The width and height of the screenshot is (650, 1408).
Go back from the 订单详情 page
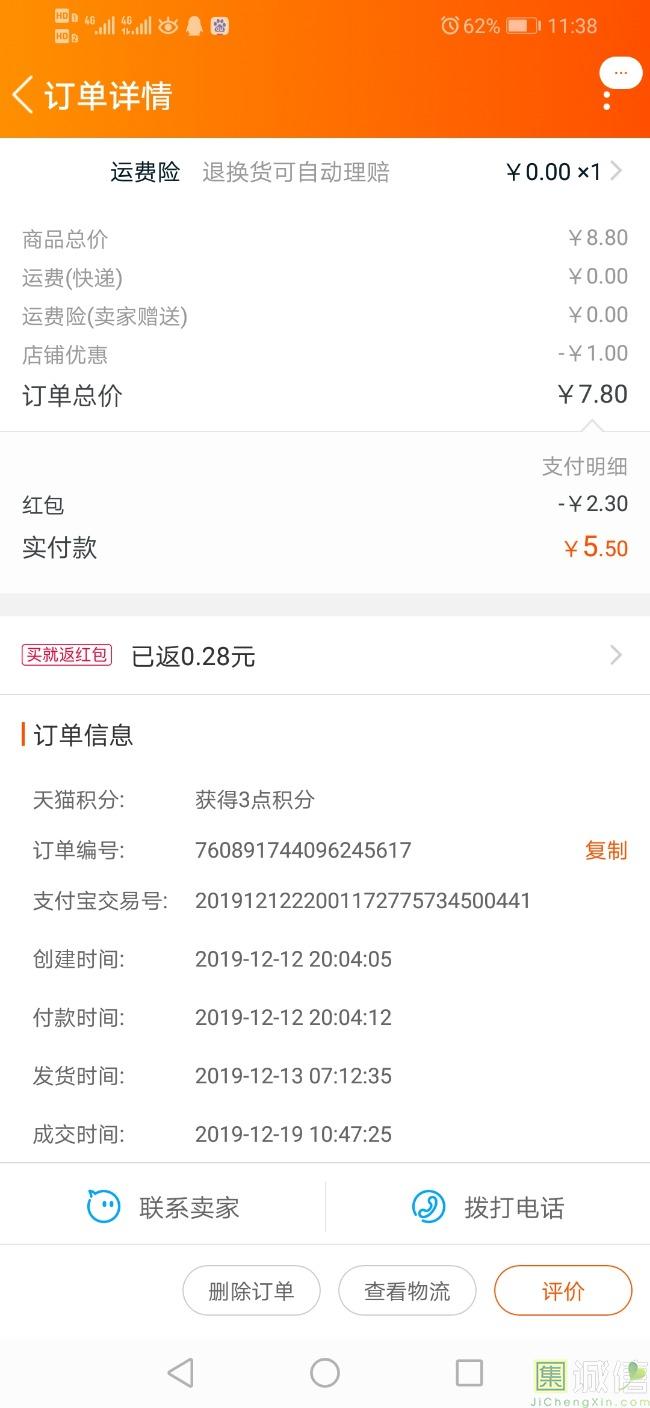24,96
